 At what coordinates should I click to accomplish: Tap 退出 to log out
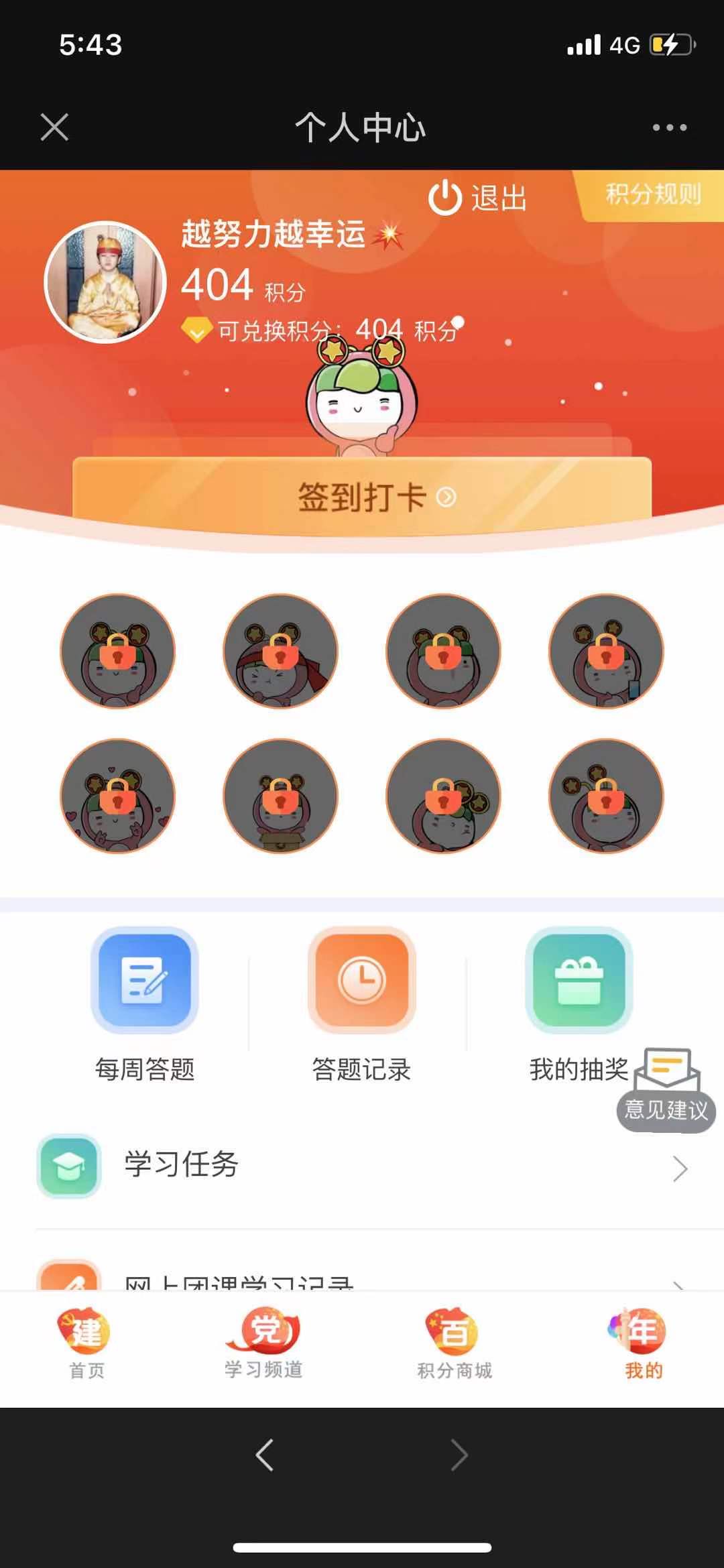(477, 198)
